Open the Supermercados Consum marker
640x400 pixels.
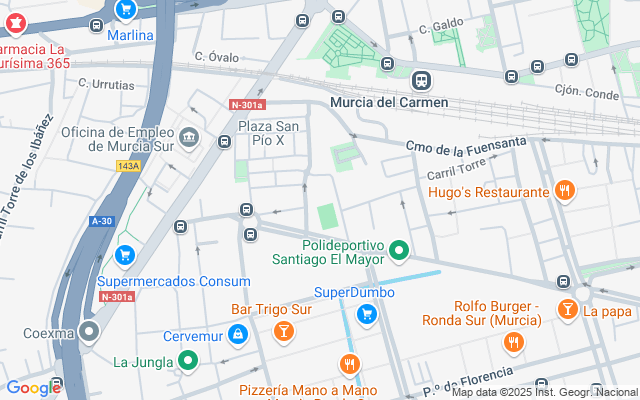coord(124,257)
